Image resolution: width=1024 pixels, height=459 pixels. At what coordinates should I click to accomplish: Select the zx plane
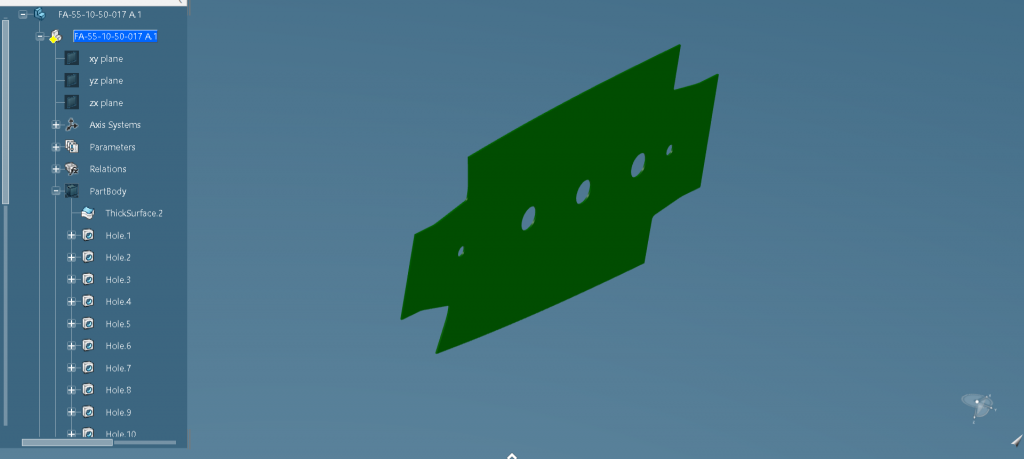(106, 103)
